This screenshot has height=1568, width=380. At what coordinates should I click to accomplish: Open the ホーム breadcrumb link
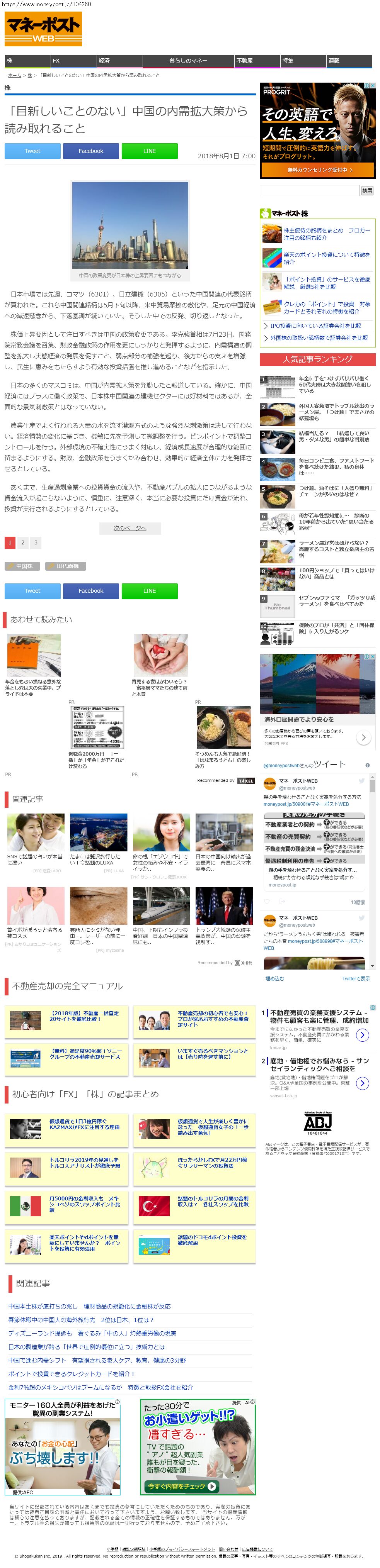[14, 75]
